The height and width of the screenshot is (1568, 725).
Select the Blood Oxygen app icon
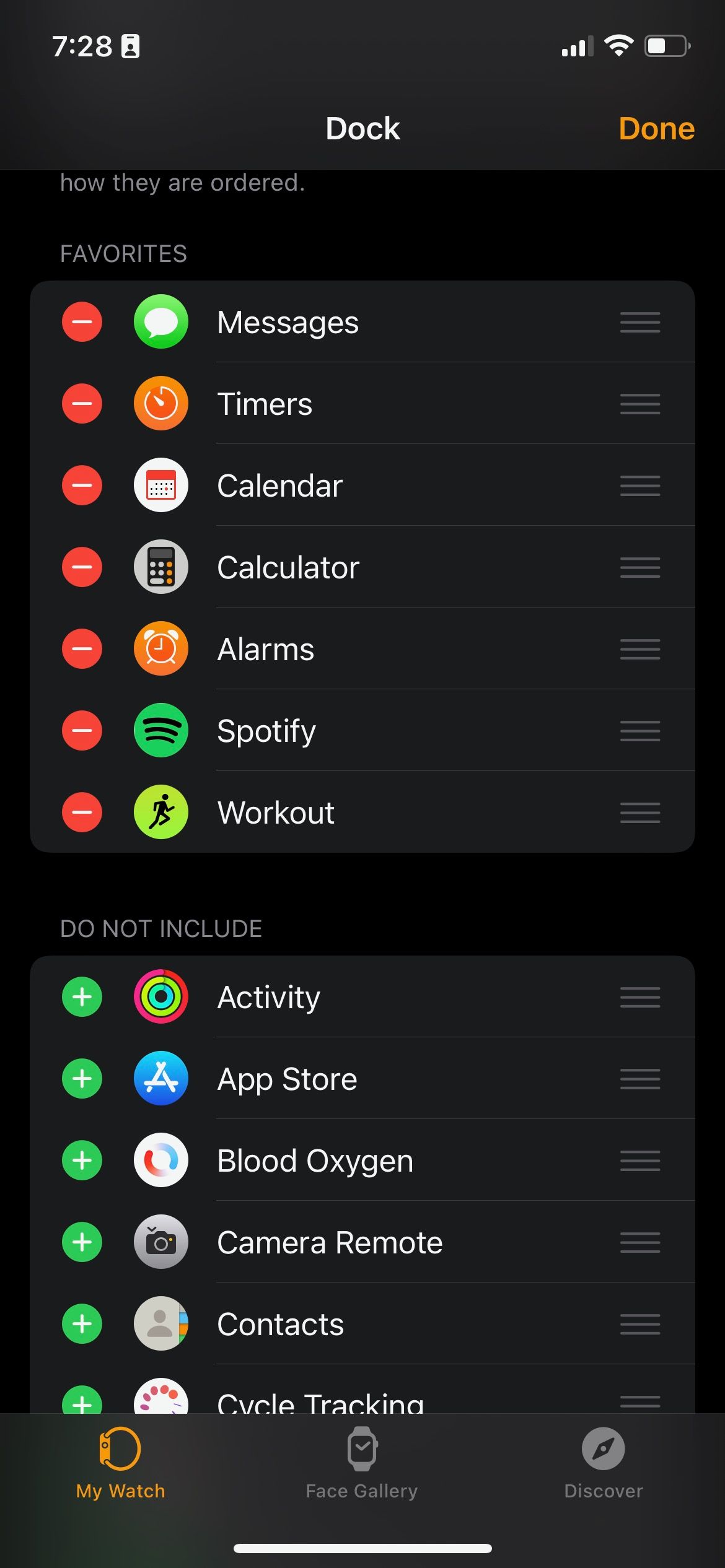pyautogui.click(x=160, y=1161)
